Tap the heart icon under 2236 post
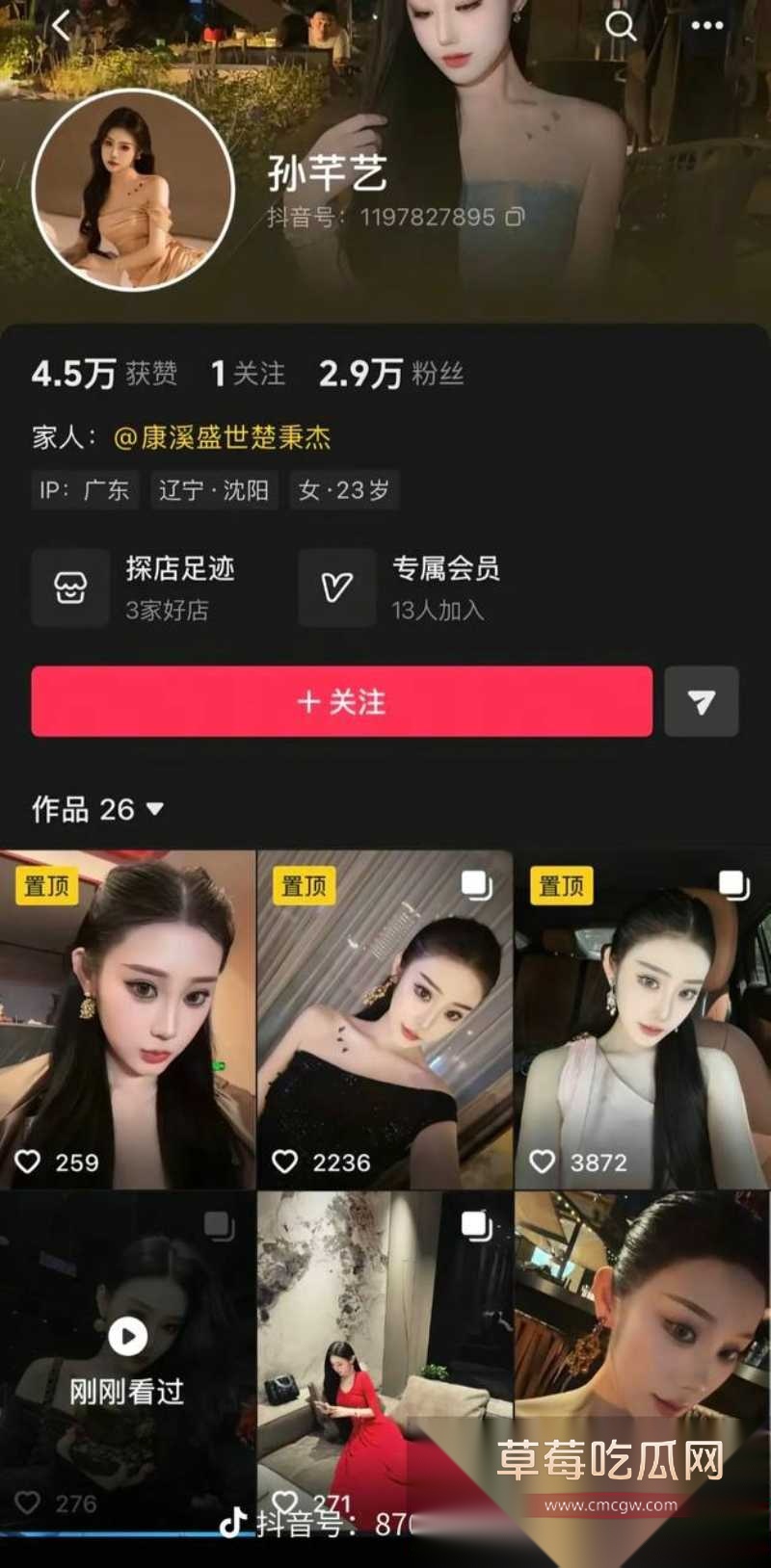Screen dimensions: 771x1568 tap(286, 1162)
